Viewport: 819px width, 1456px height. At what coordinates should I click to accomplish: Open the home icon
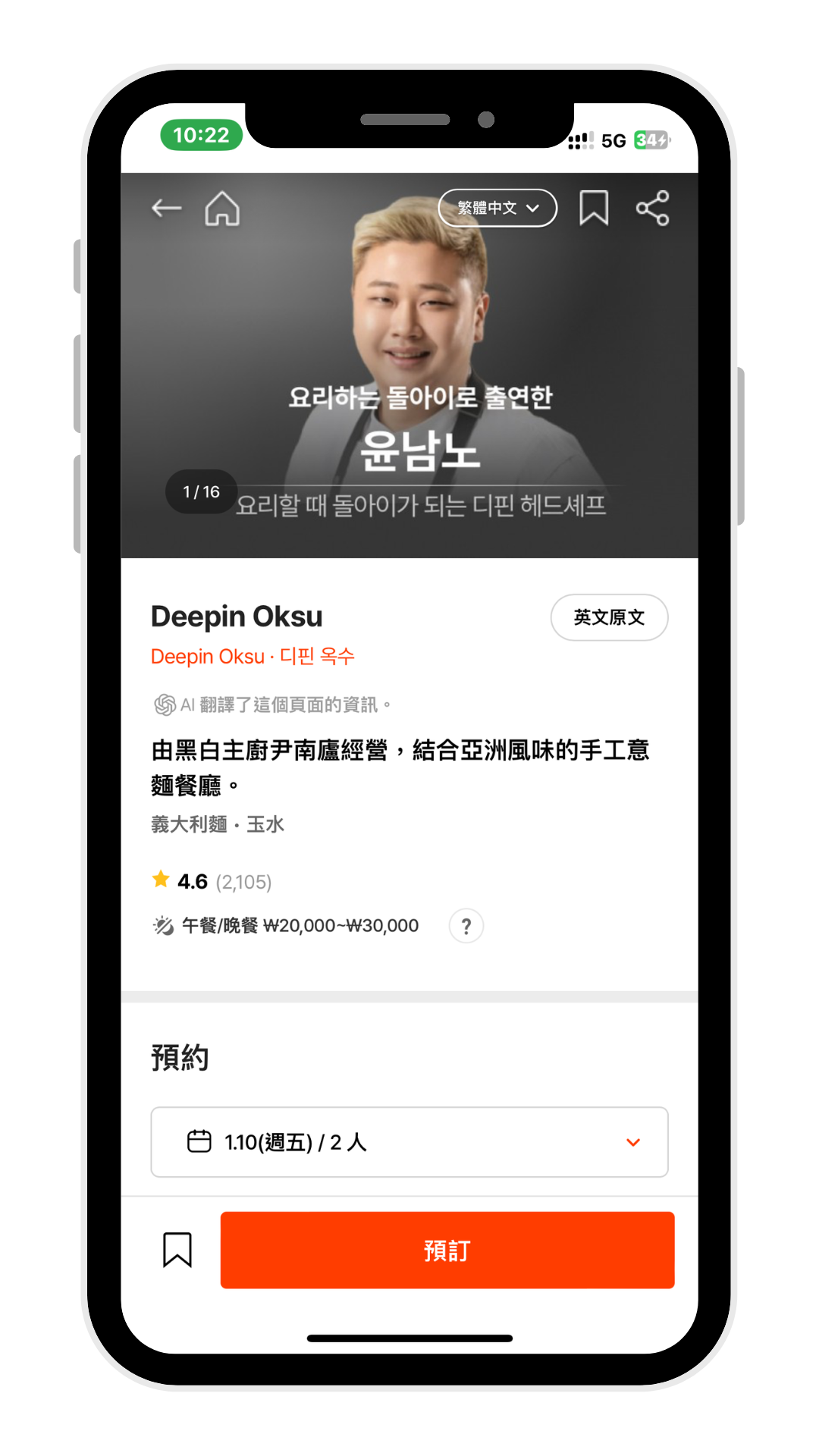(222, 209)
